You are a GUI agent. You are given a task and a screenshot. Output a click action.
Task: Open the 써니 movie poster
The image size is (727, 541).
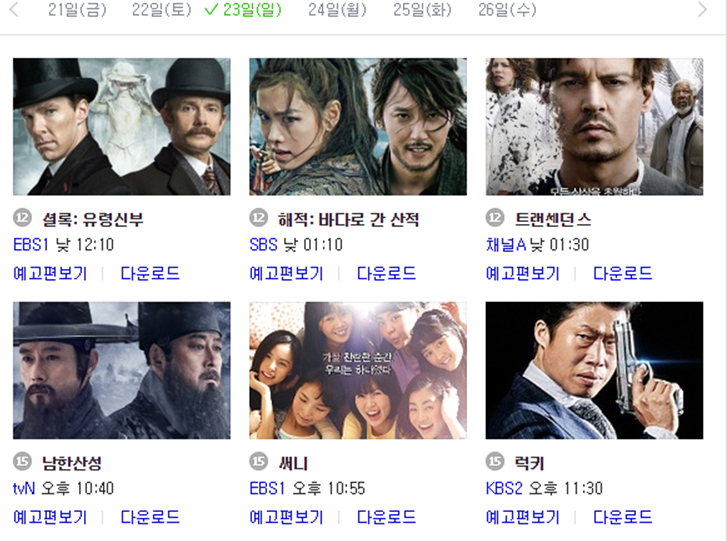pyautogui.click(x=358, y=370)
